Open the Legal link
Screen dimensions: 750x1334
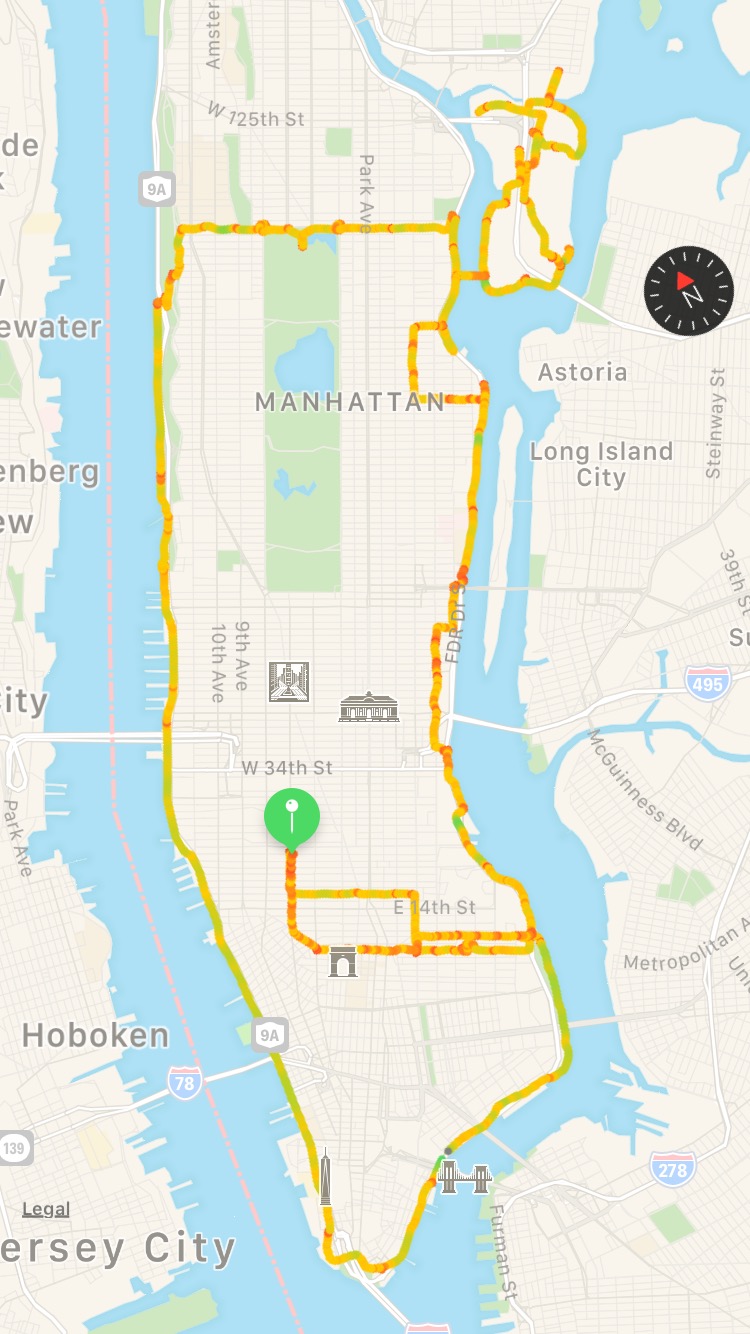pyautogui.click(x=46, y=1209)
